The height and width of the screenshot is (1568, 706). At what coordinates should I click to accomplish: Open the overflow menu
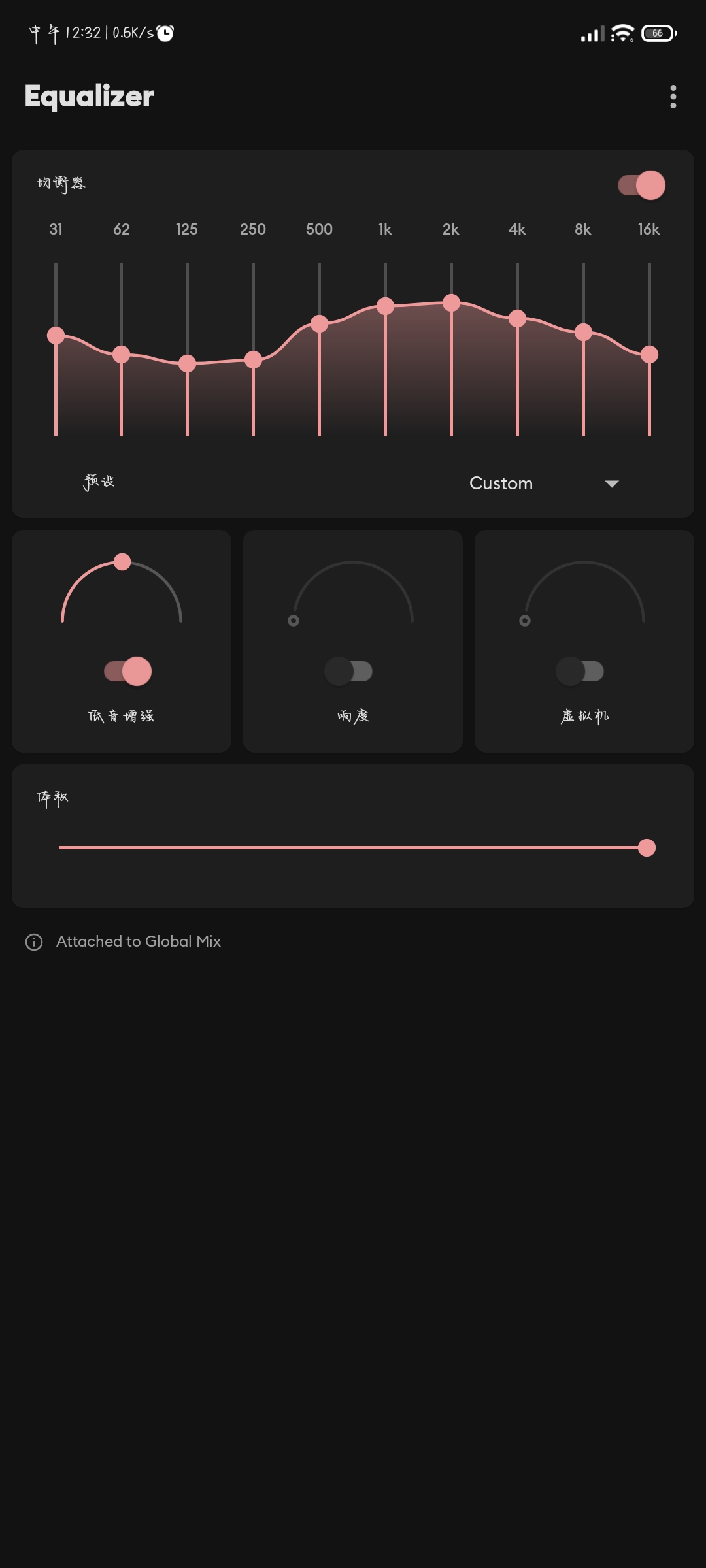(x=673, y=97)
